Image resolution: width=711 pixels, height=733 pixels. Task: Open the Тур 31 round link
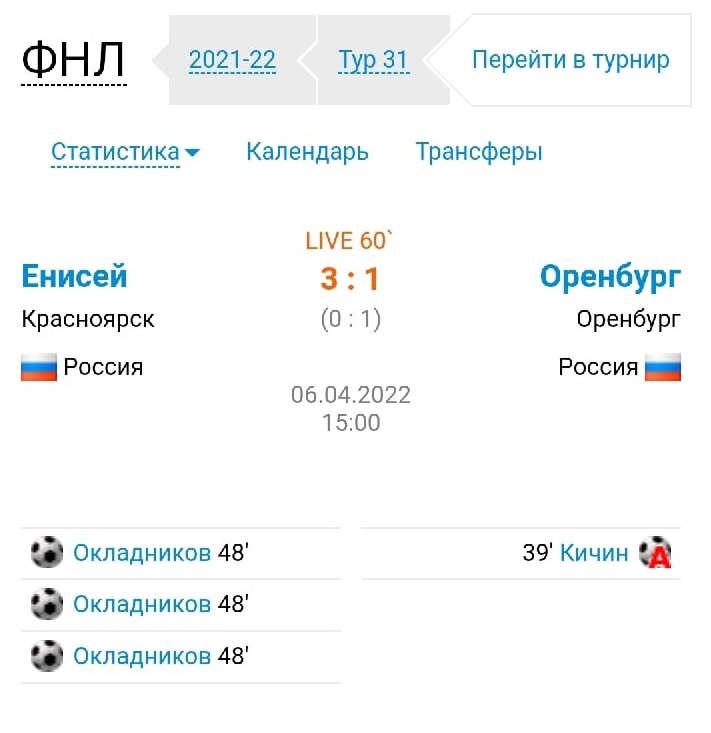pos(373,60)
